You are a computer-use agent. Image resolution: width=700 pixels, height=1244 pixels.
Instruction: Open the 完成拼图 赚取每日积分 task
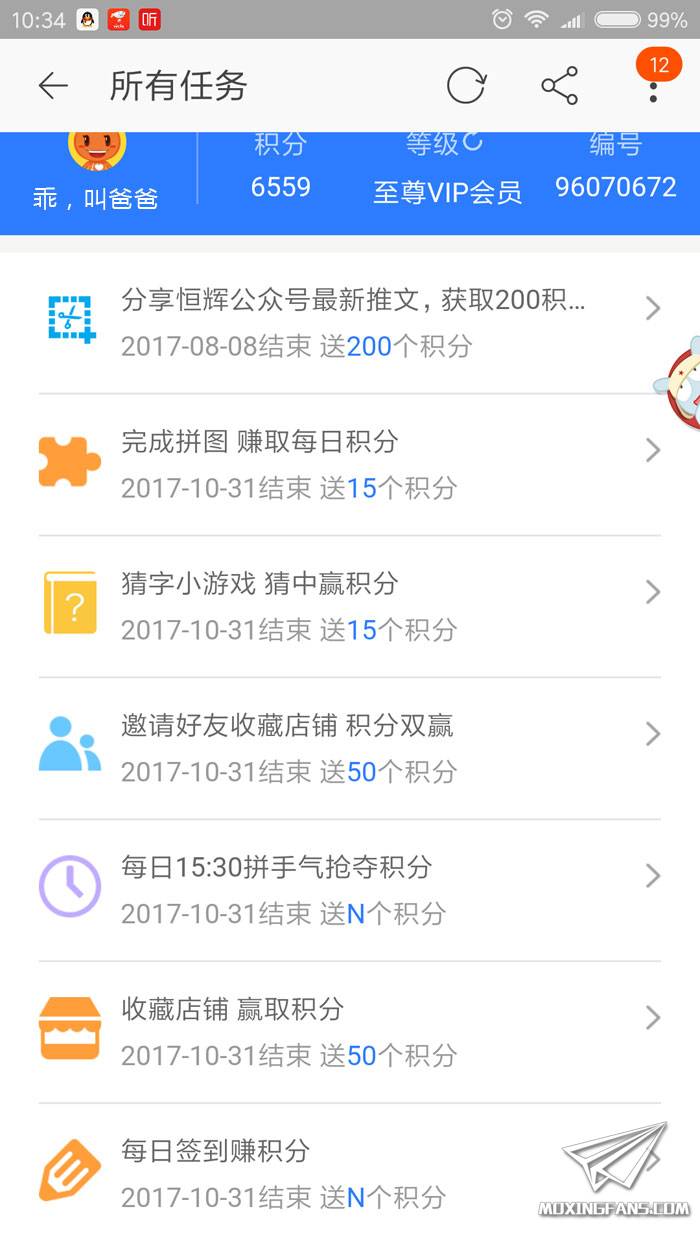click(350, 464)
